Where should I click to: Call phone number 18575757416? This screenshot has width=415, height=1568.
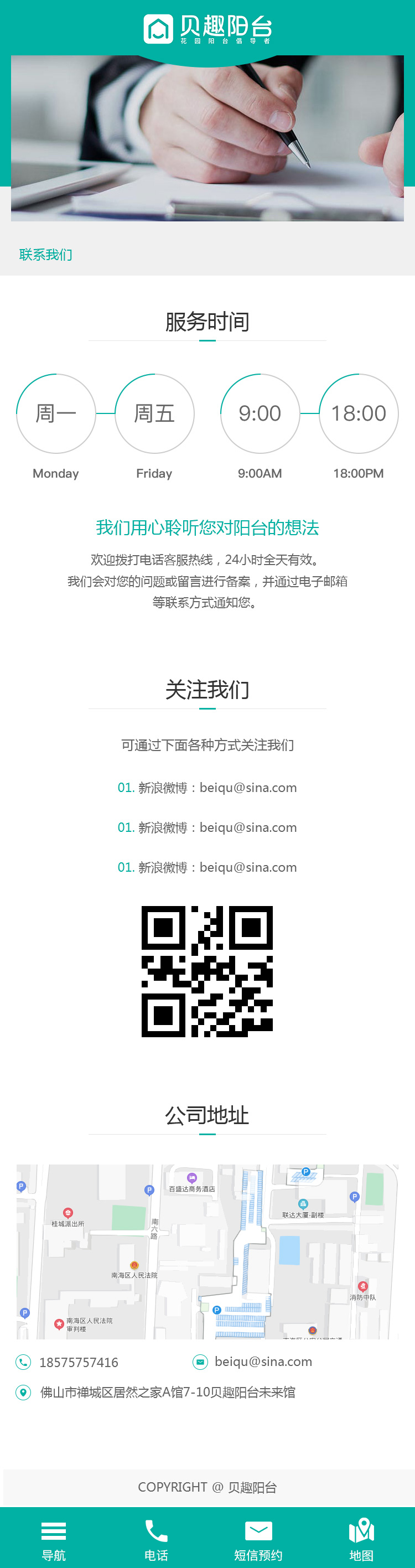[79, 1362]
